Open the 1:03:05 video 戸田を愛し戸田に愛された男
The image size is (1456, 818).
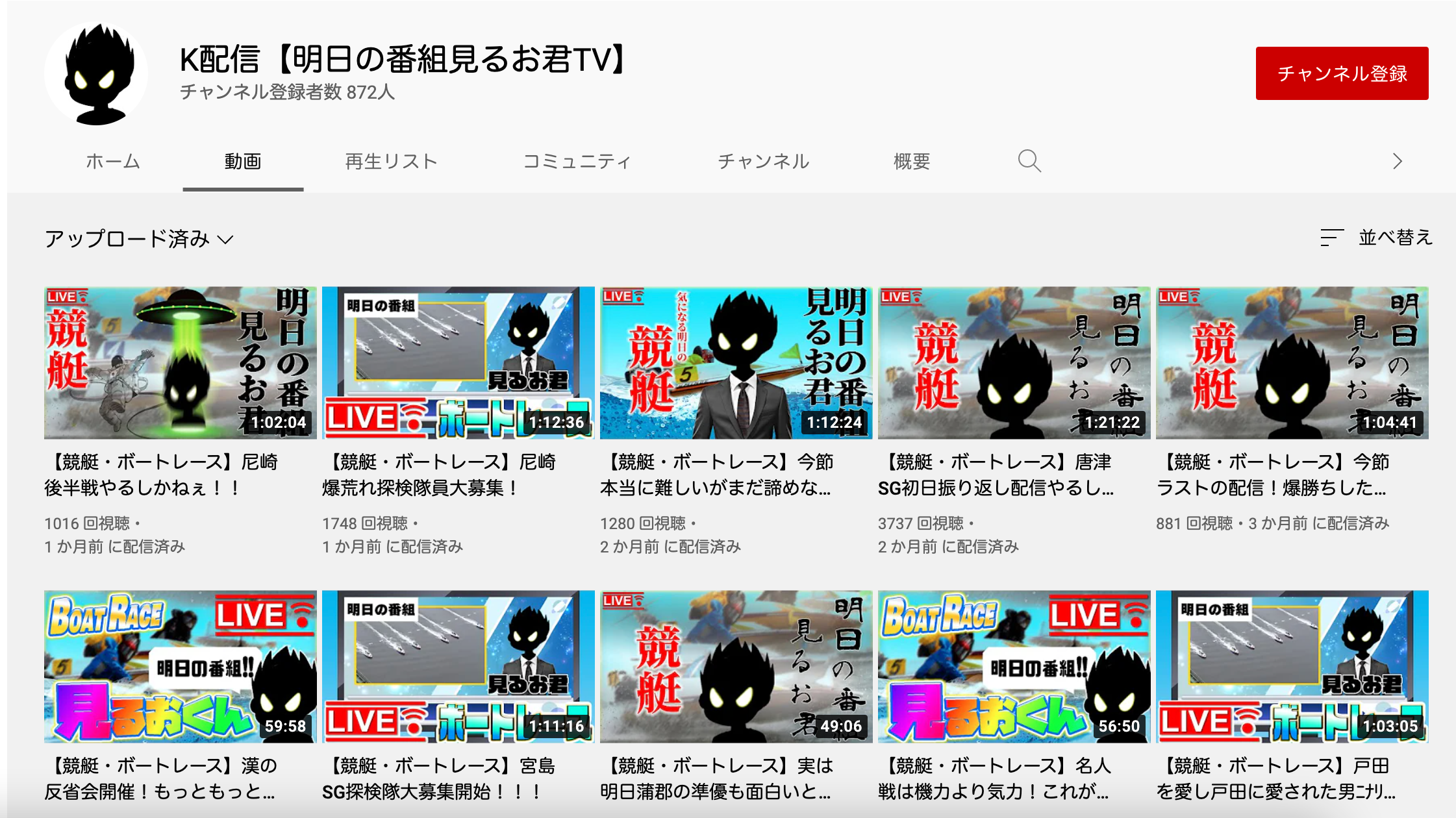[1292, 667]
